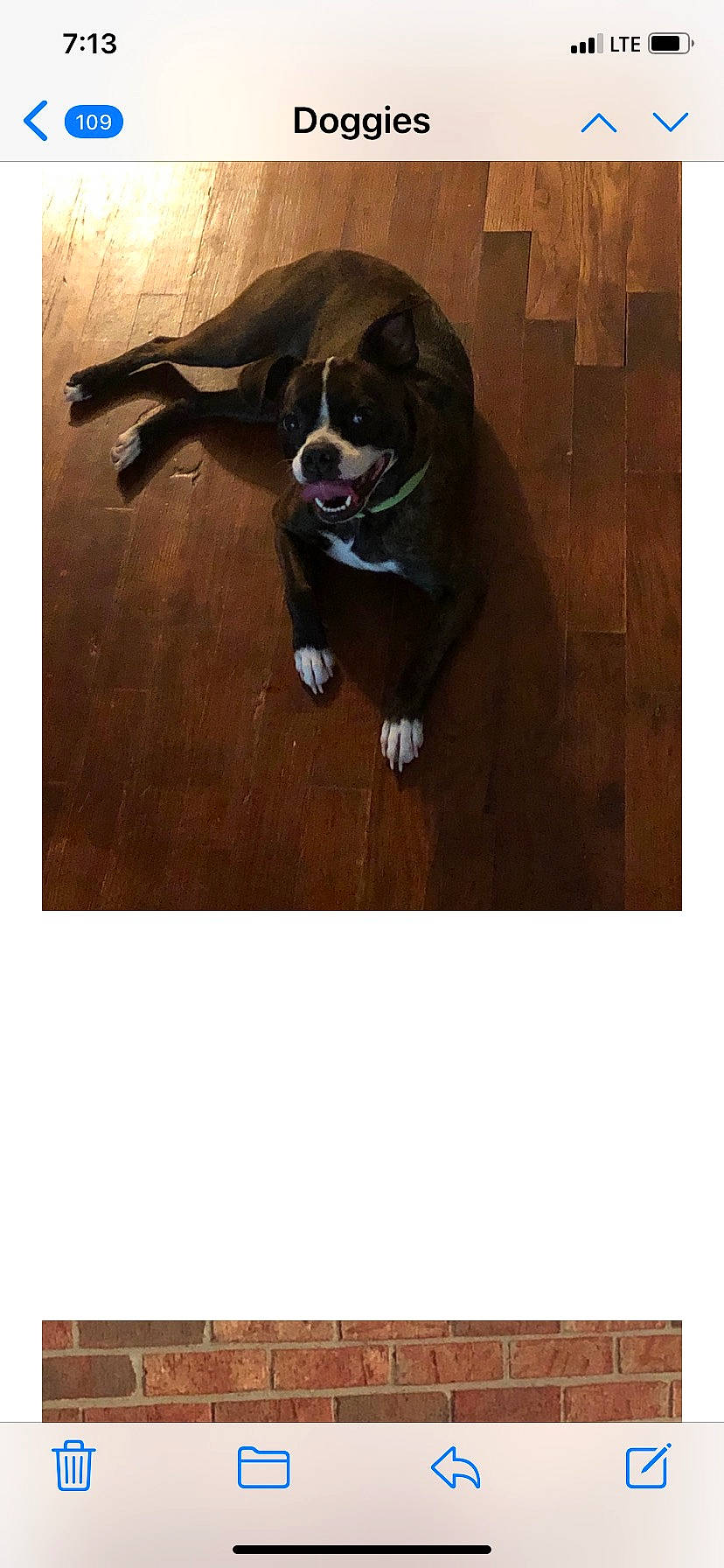
Task: Go to the next message with down arrow
Action: (x=671, y=122)
